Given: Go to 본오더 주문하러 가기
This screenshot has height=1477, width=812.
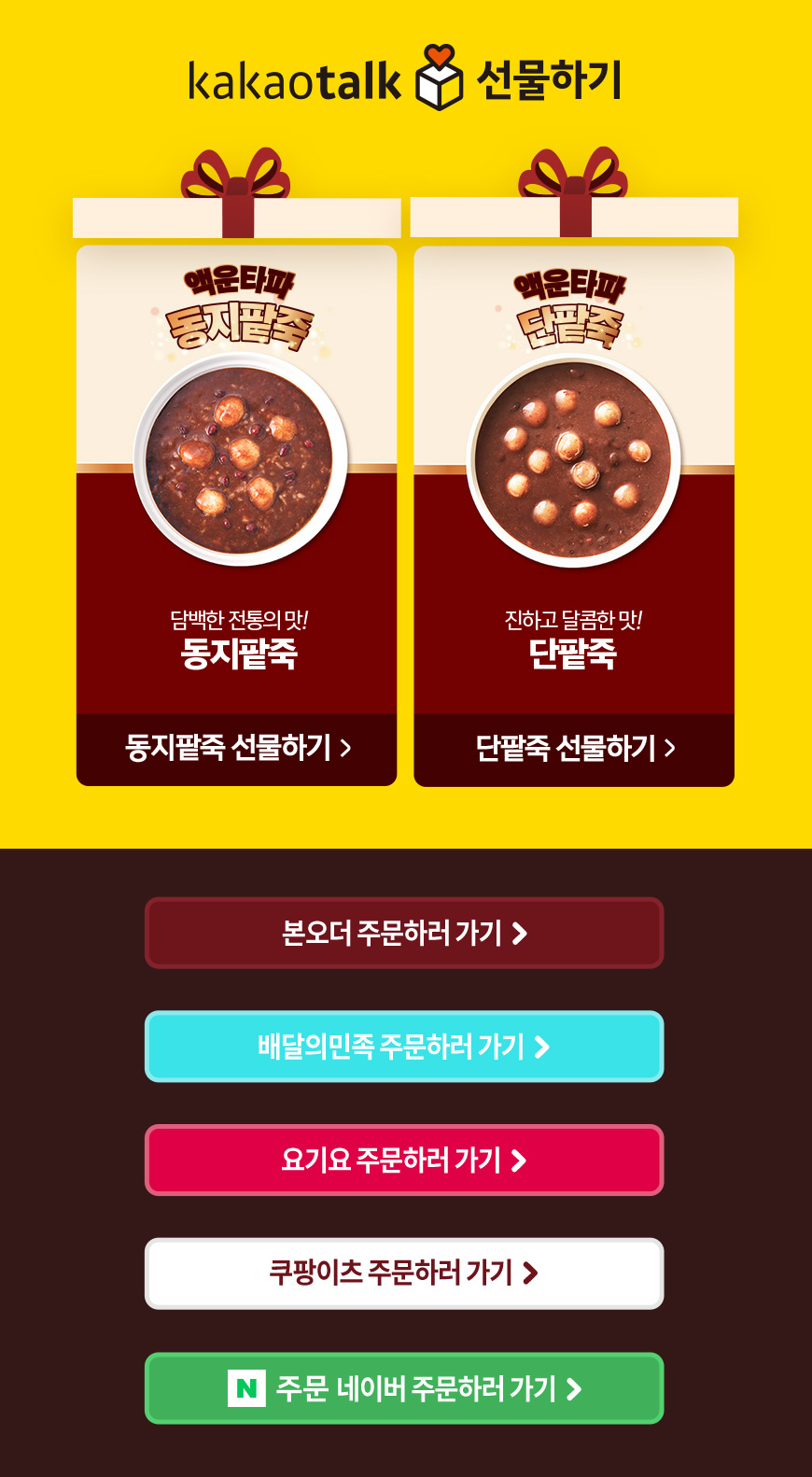Looking at the screenshot, I should coord(404,933).
